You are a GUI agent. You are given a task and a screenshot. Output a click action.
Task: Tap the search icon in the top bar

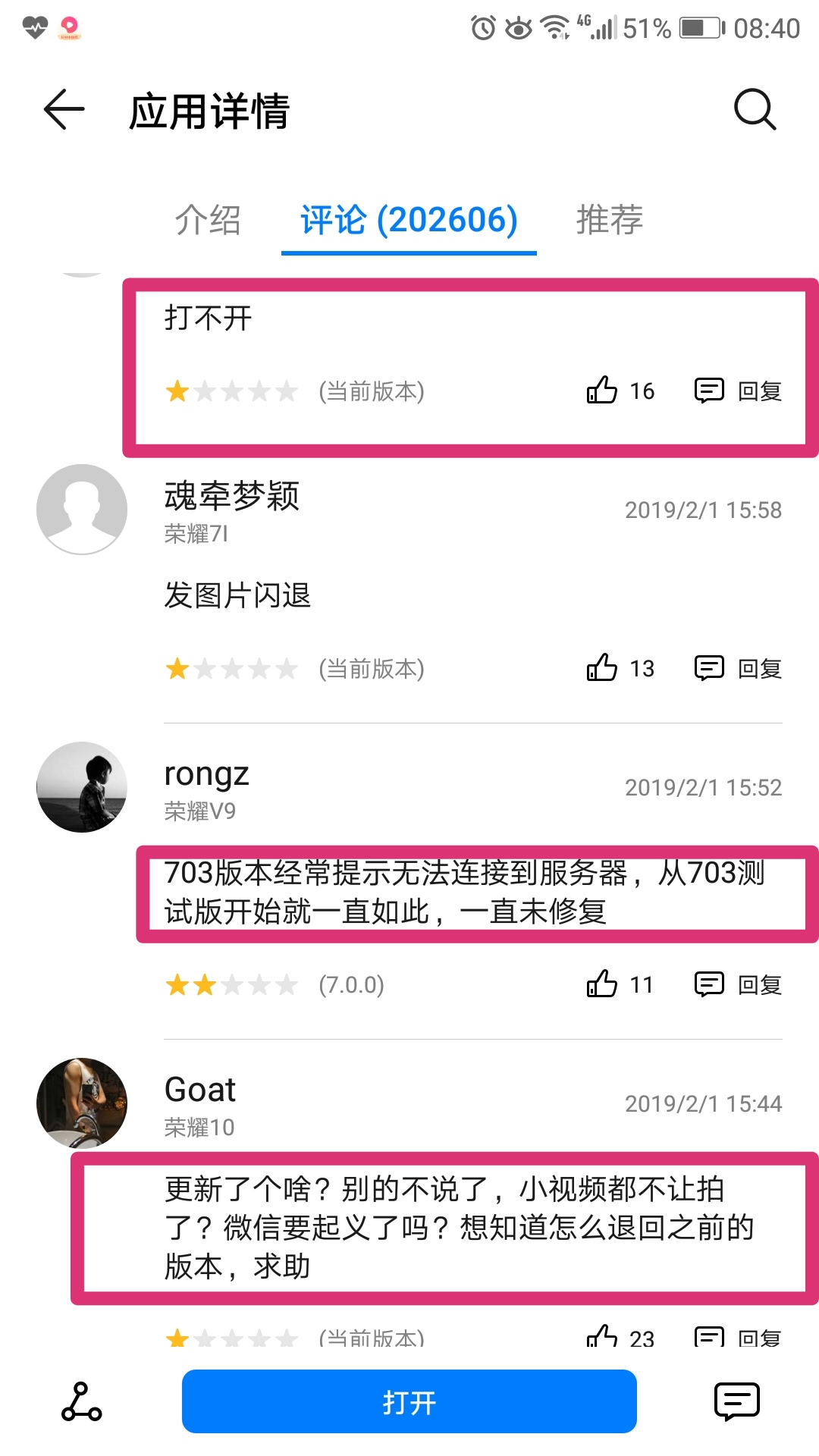(755, 110)
